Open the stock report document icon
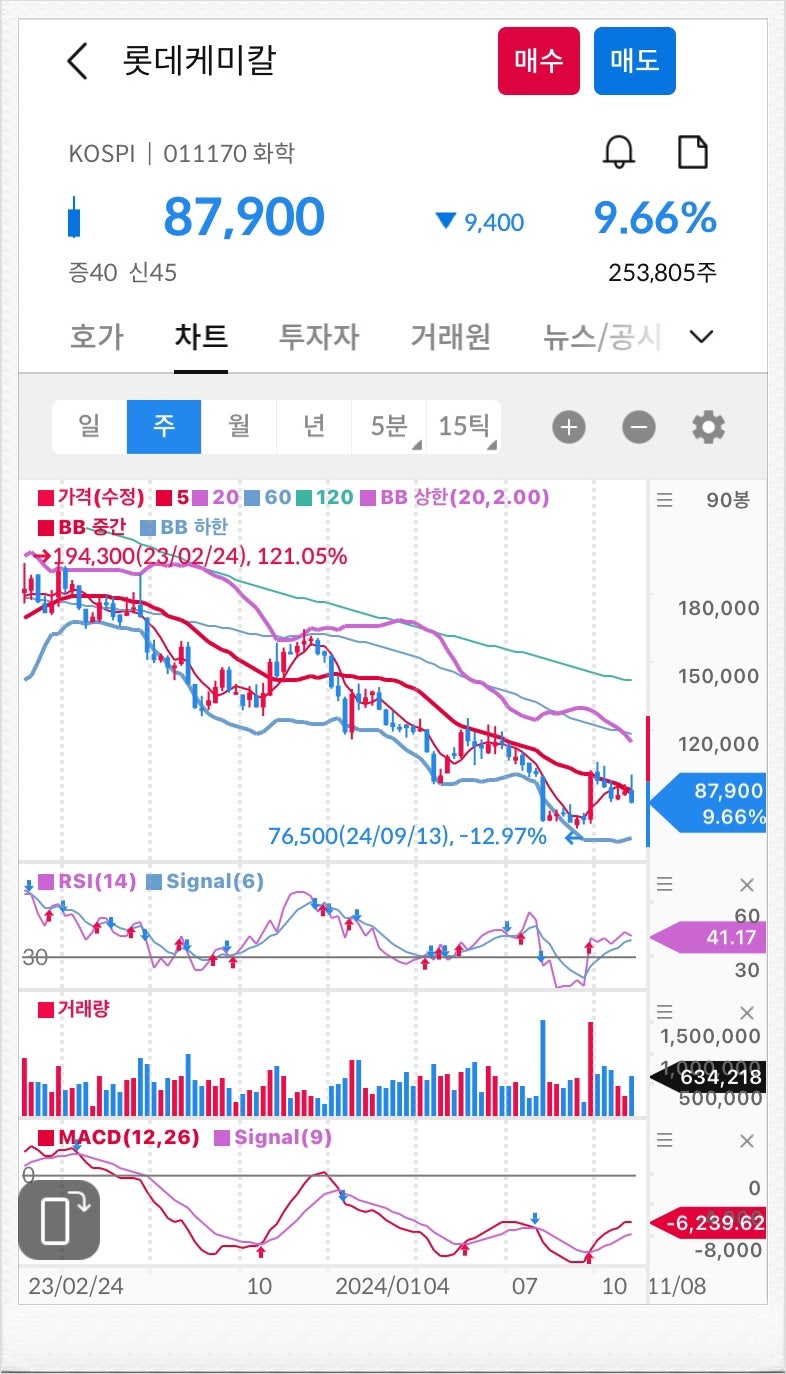 point(694,151)
